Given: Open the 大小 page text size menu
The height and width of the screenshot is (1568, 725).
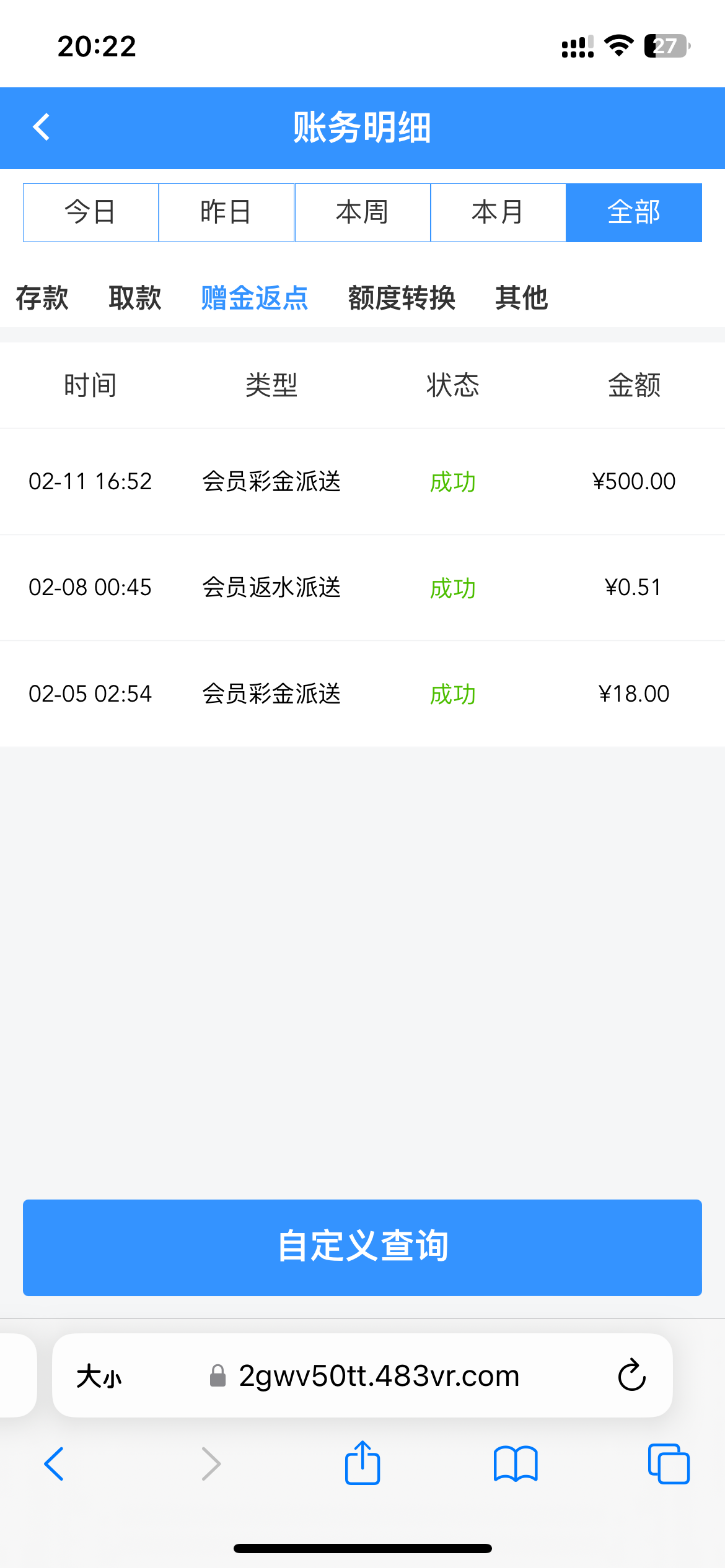Looking at the screenshot, I should [x=99, y=1377].
